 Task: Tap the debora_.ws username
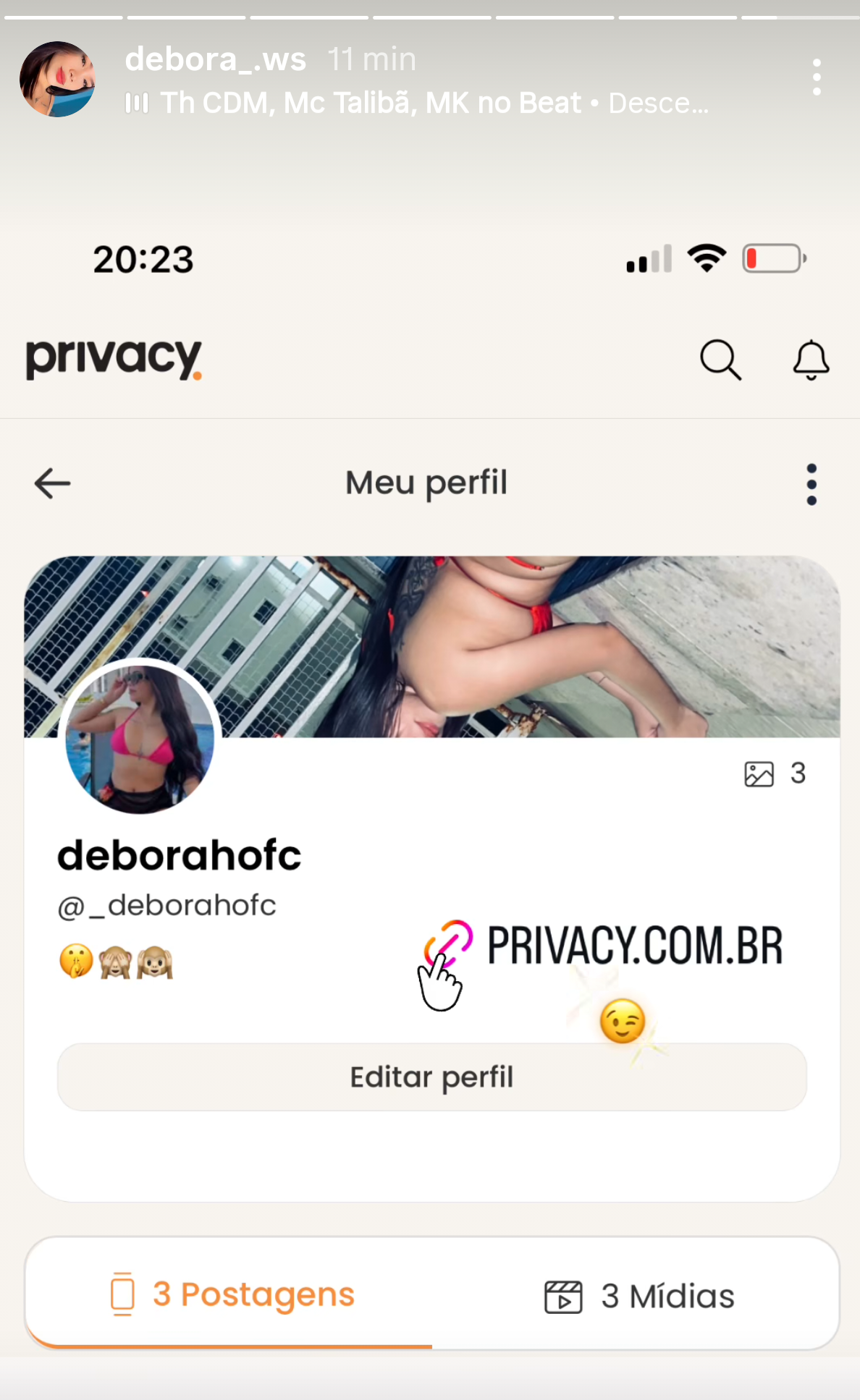(x=215, y=59)
